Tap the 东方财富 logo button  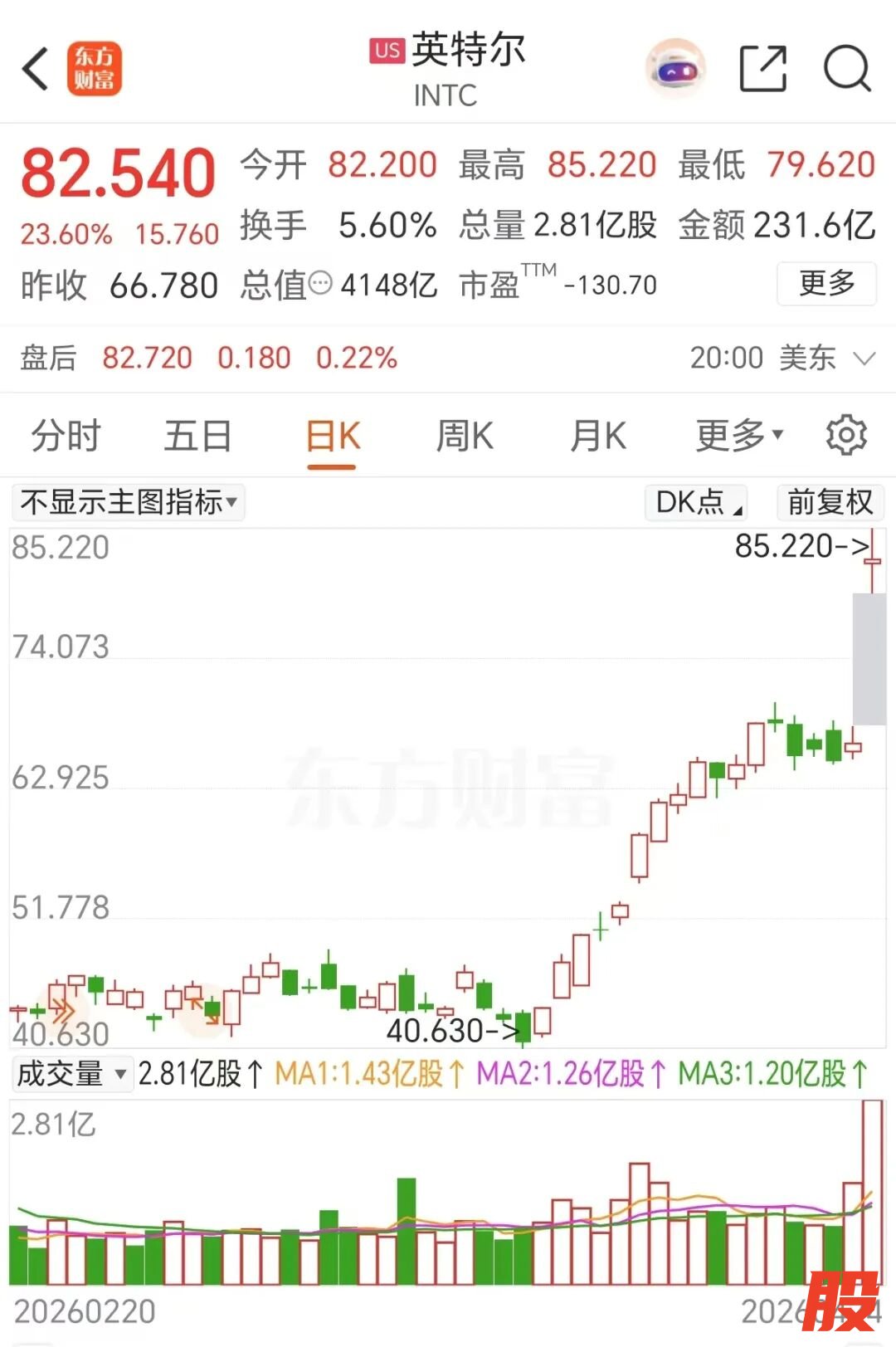[94, 69]
